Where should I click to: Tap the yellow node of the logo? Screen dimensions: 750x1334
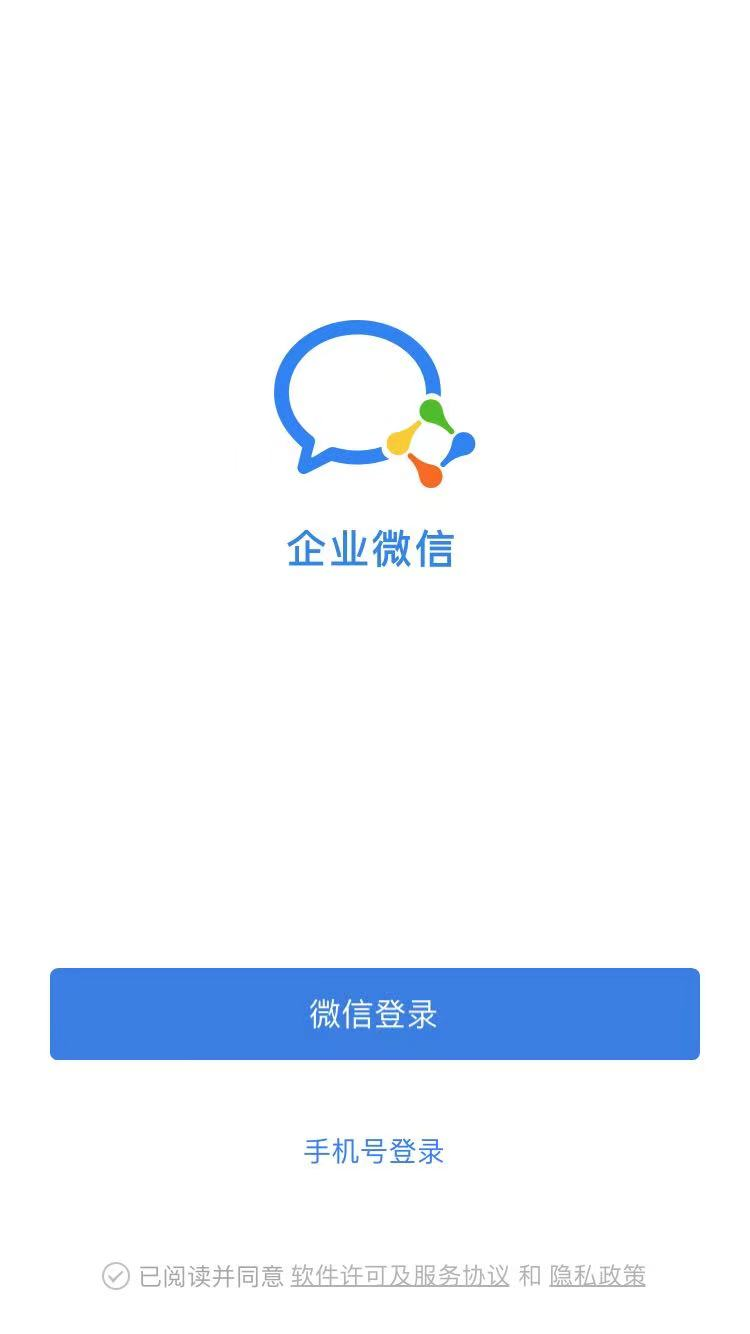click(398, 440)
